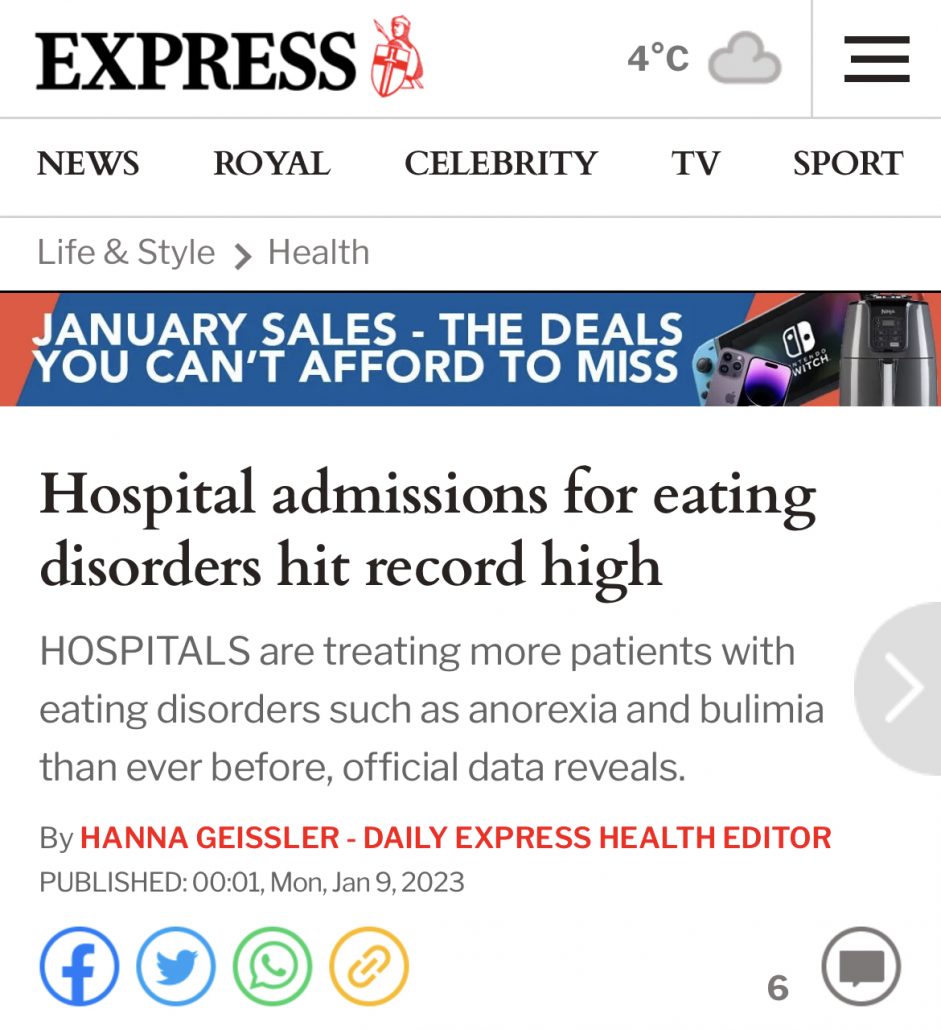Share the article on Twitter
The height and width of the screenshot is (1030, 941).
(175, 967)
